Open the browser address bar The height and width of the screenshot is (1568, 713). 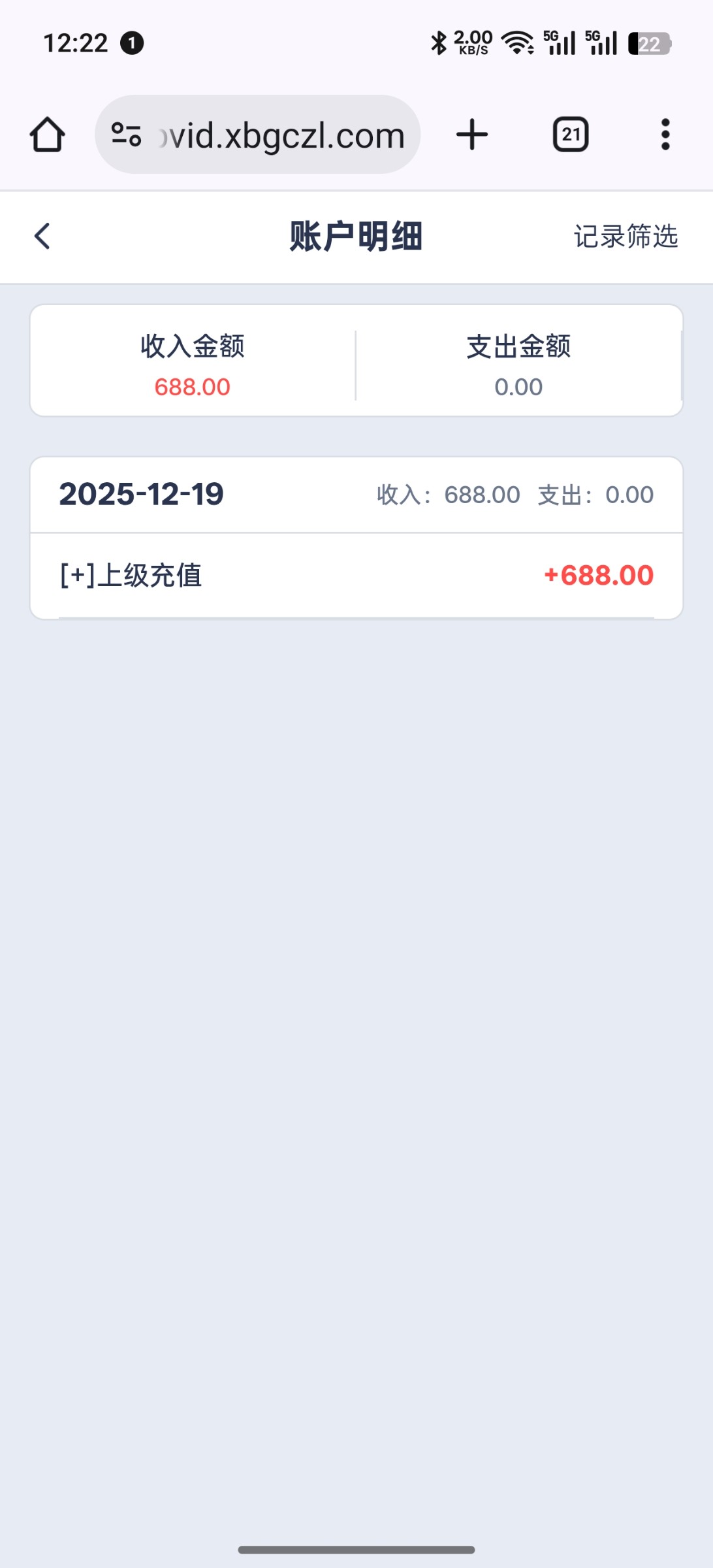[281, 135]
